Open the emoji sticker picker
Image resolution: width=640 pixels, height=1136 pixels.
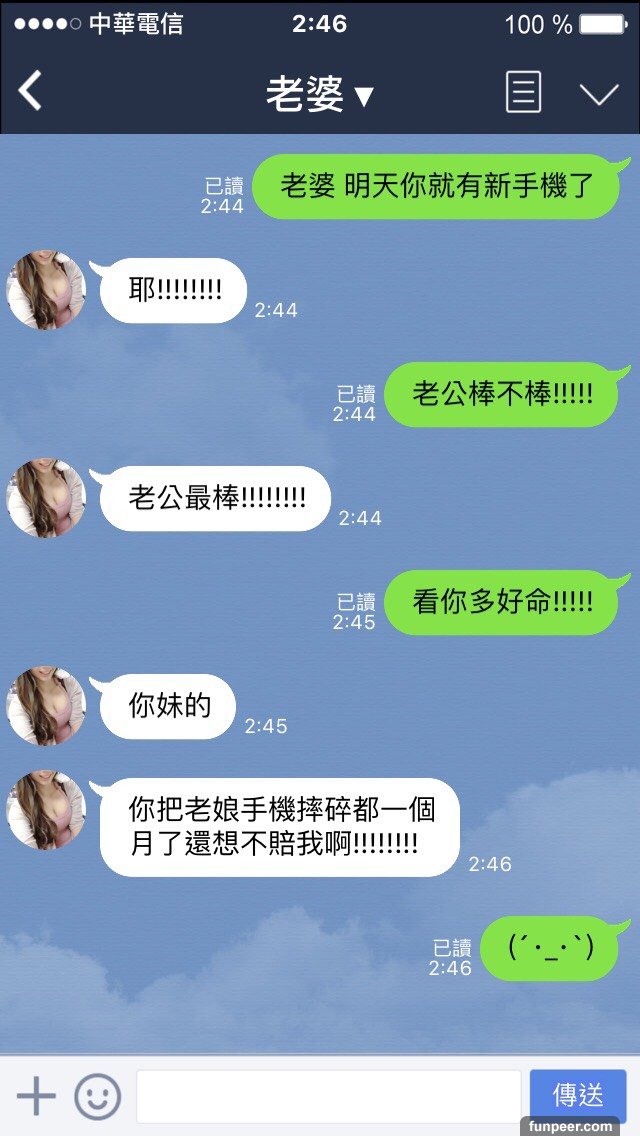97,1096
